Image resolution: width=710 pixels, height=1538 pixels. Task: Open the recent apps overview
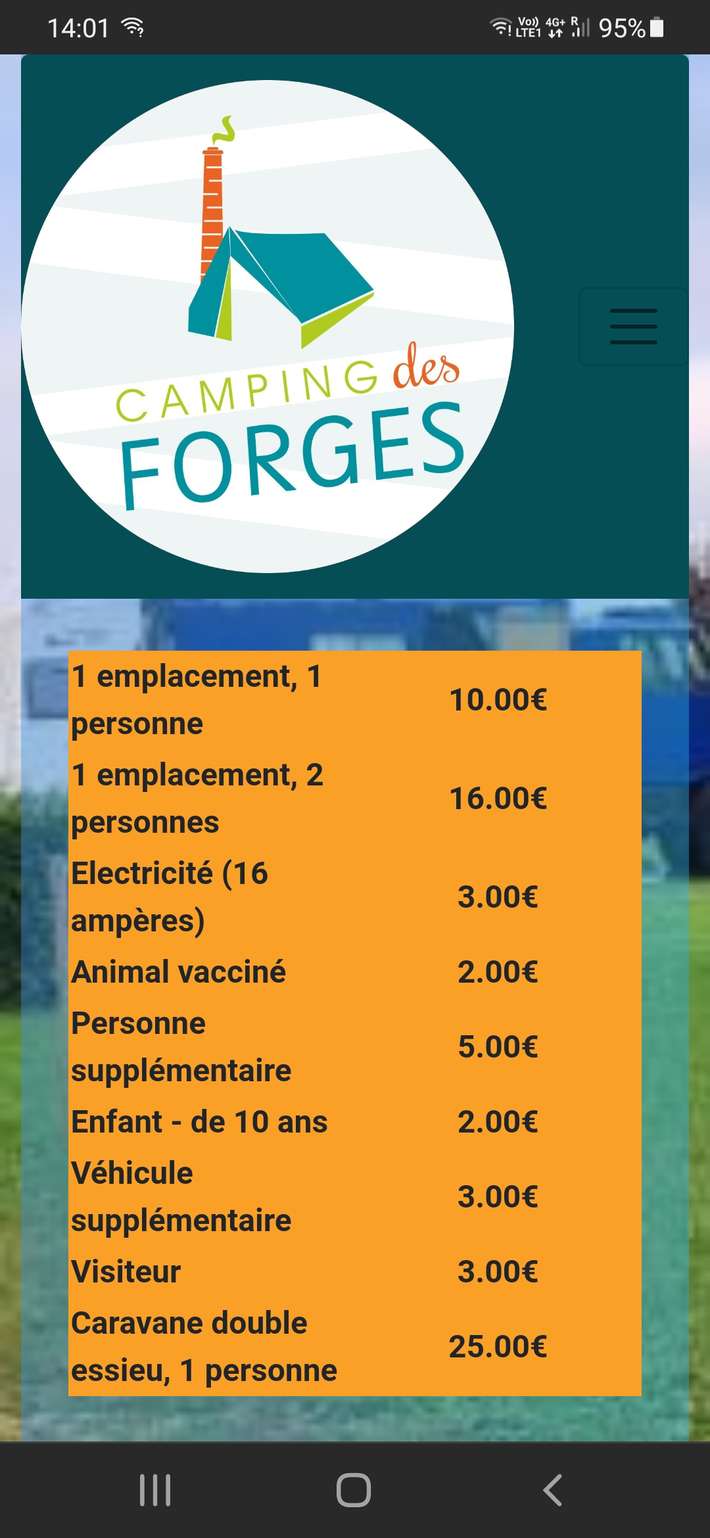(x=155, y=1489)
